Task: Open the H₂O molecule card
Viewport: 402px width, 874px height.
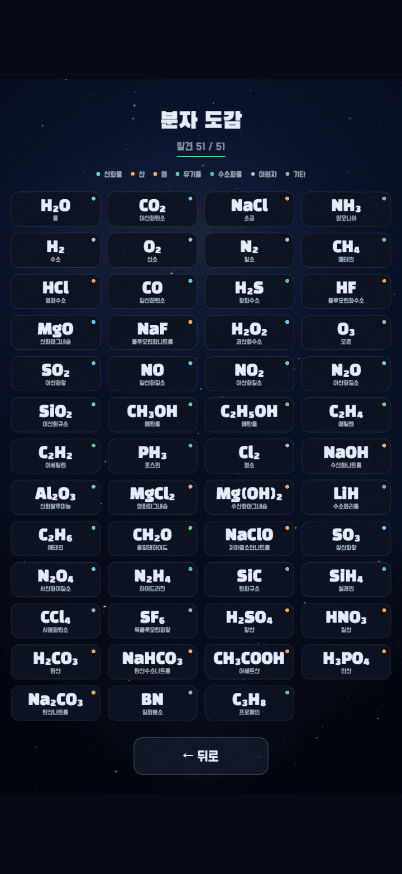Action: [56, 209]
